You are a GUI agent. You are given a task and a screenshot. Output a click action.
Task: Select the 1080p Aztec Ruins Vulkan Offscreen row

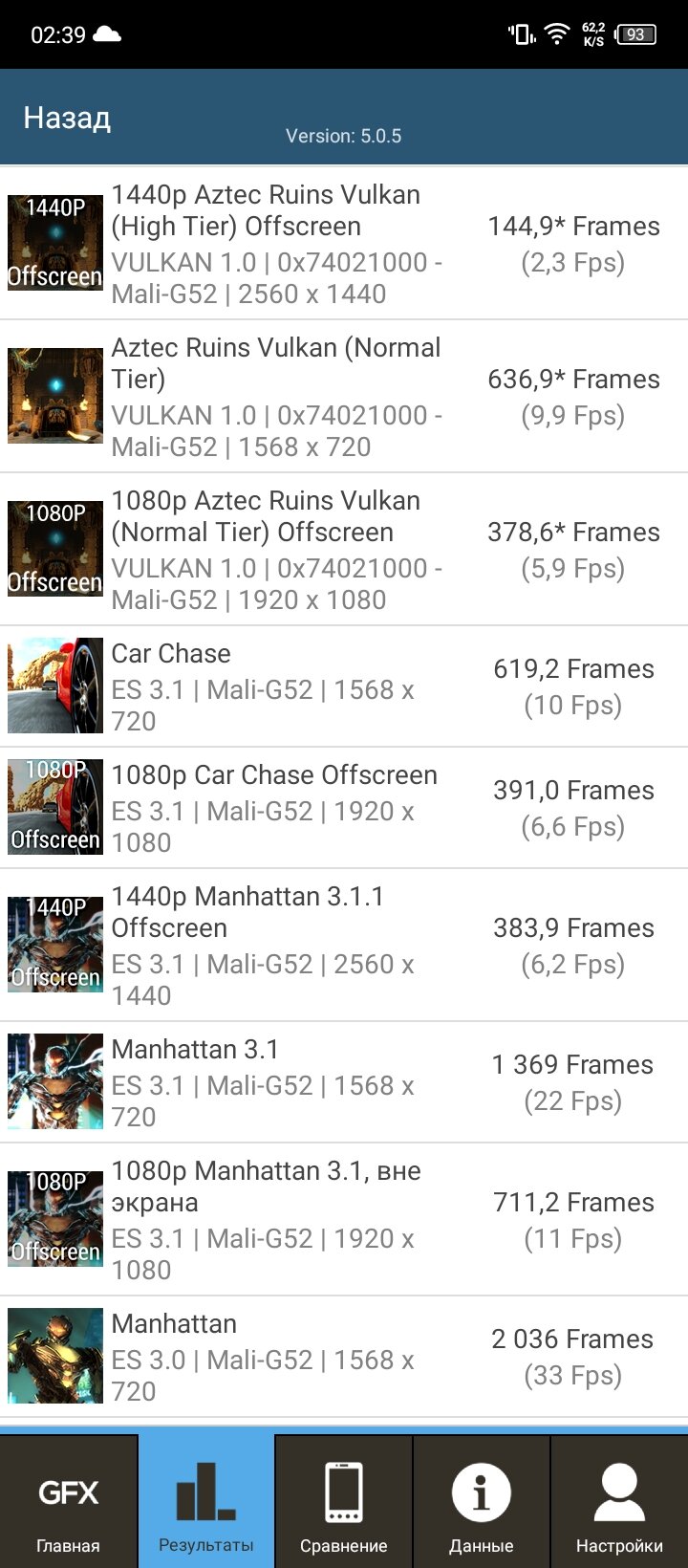344,550
